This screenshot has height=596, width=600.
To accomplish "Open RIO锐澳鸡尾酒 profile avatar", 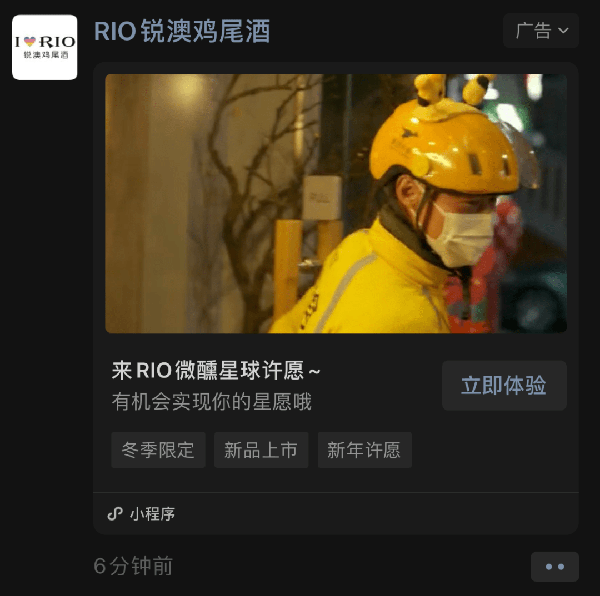I will pos(44,47).
